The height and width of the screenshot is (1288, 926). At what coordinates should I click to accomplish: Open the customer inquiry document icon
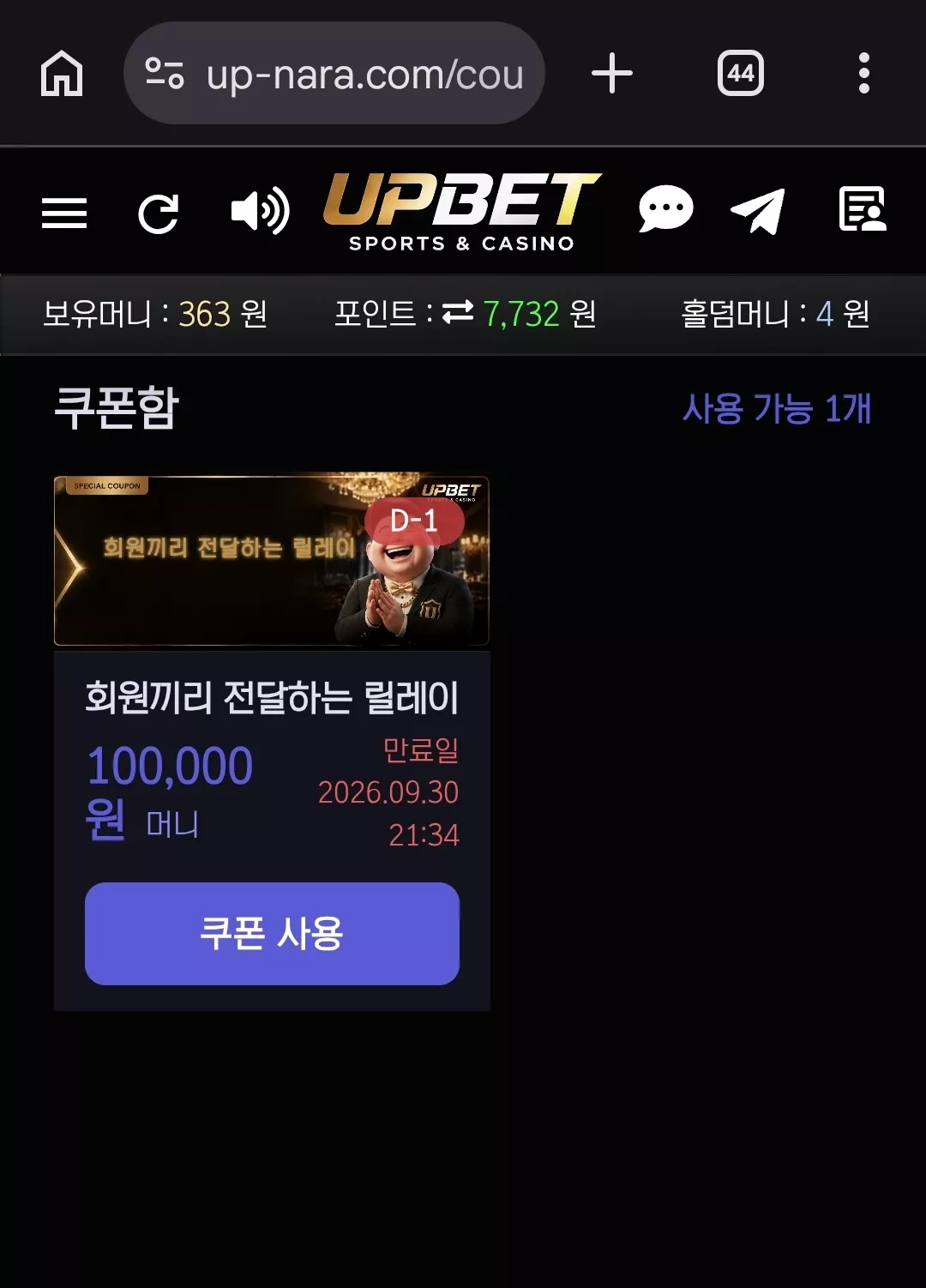point(862,209)
